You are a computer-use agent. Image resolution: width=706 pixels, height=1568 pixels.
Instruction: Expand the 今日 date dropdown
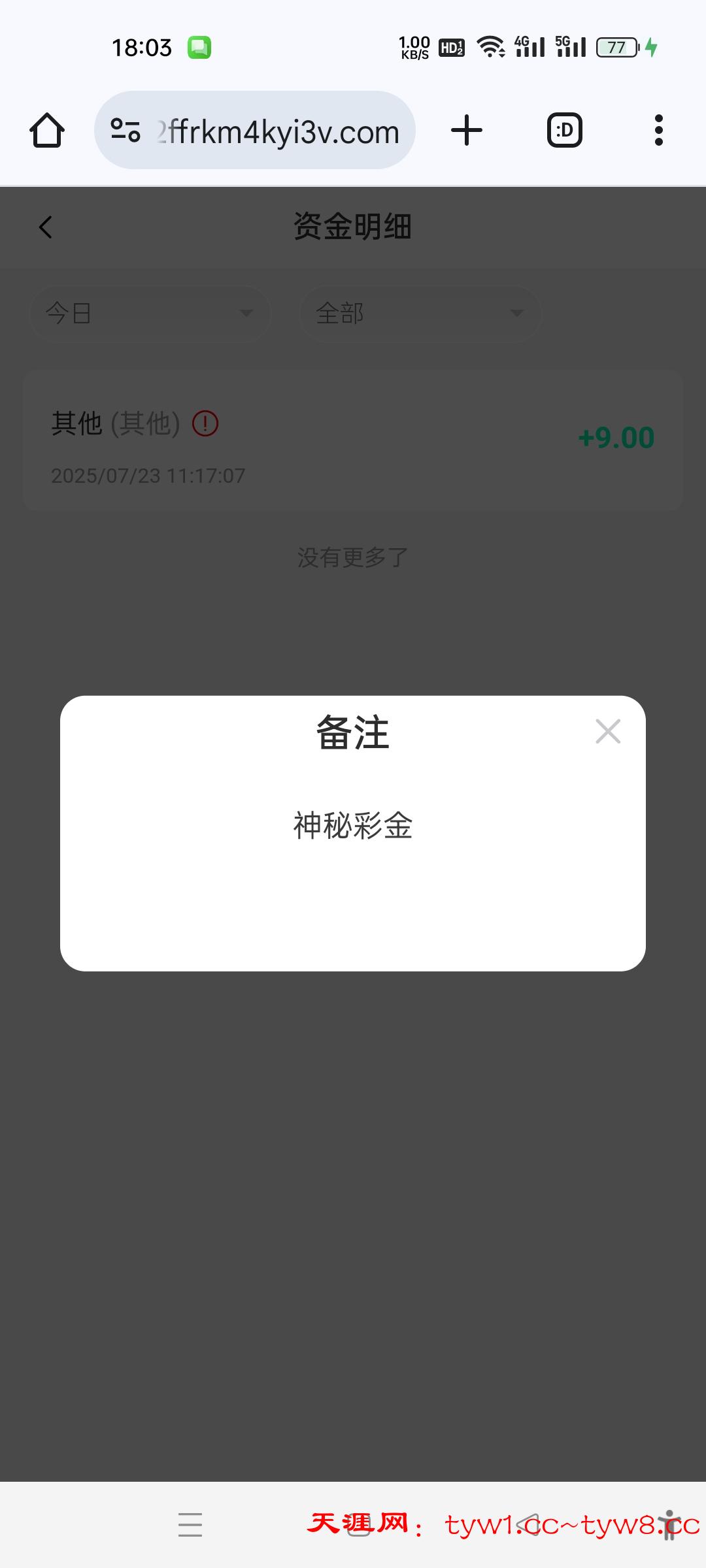[150, 314]
